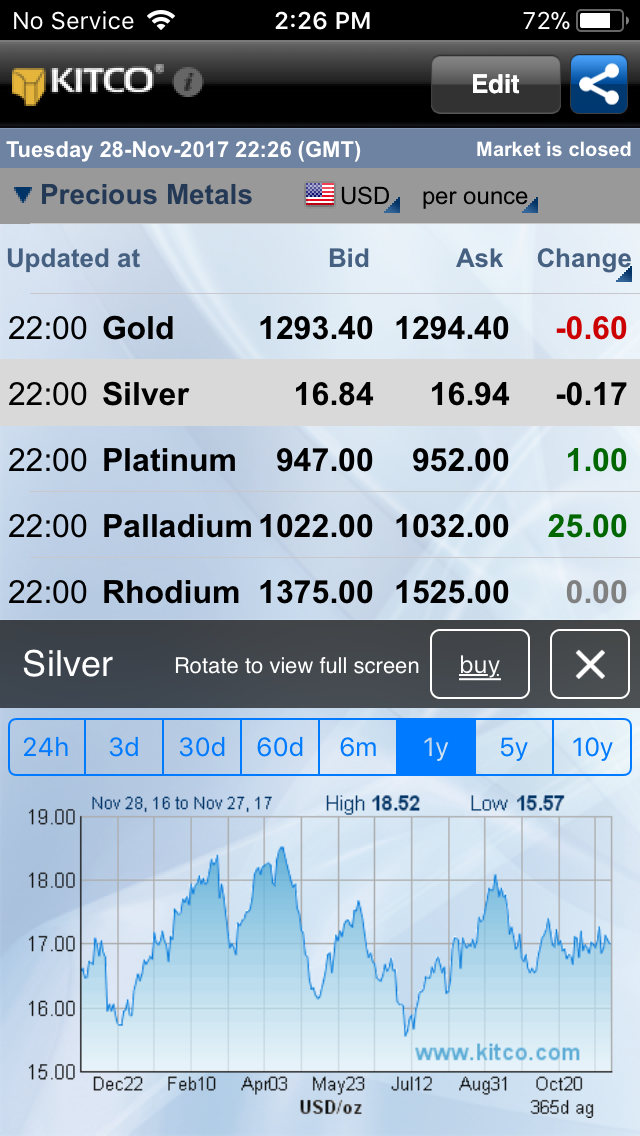Switch chart to 3d range

[124, 747]
